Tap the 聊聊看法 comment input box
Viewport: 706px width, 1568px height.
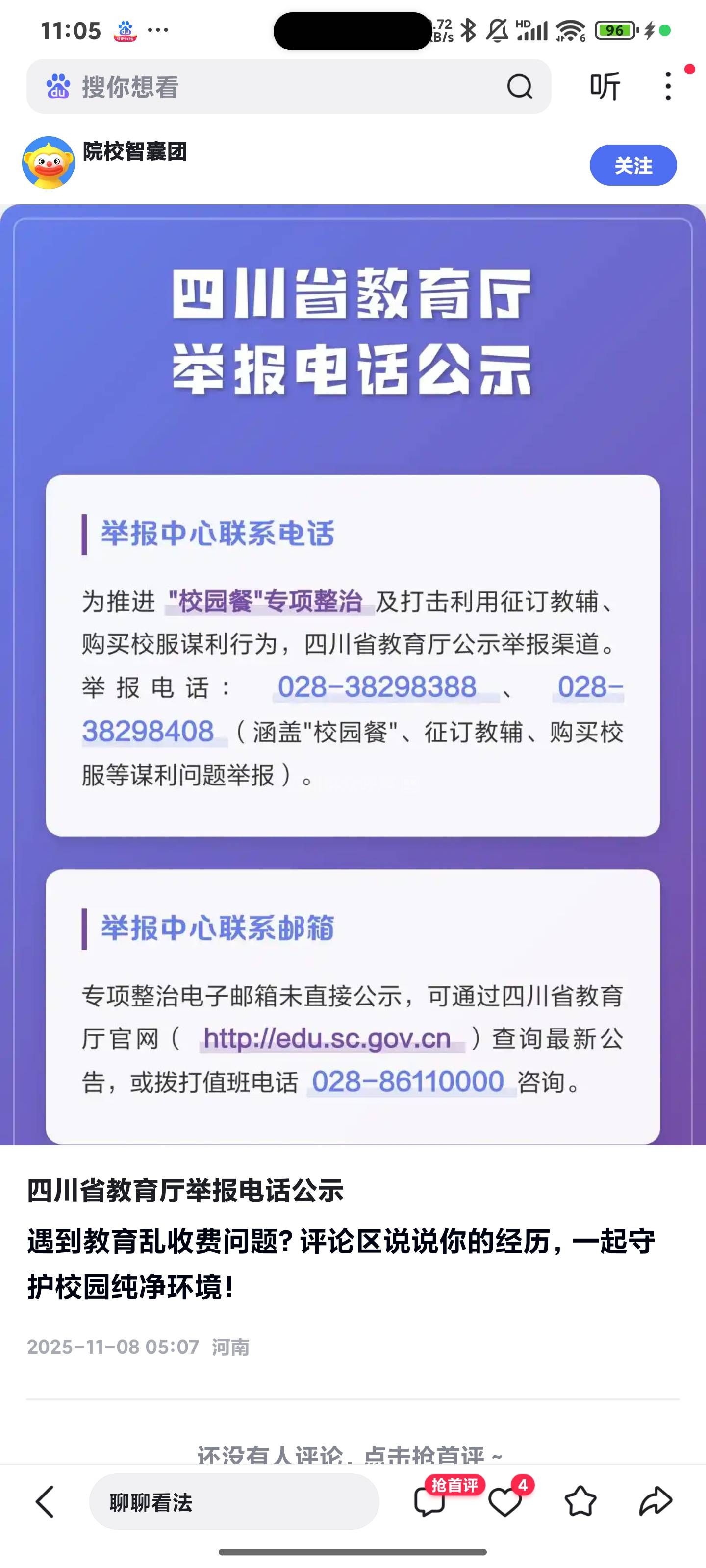[234, 1502]
